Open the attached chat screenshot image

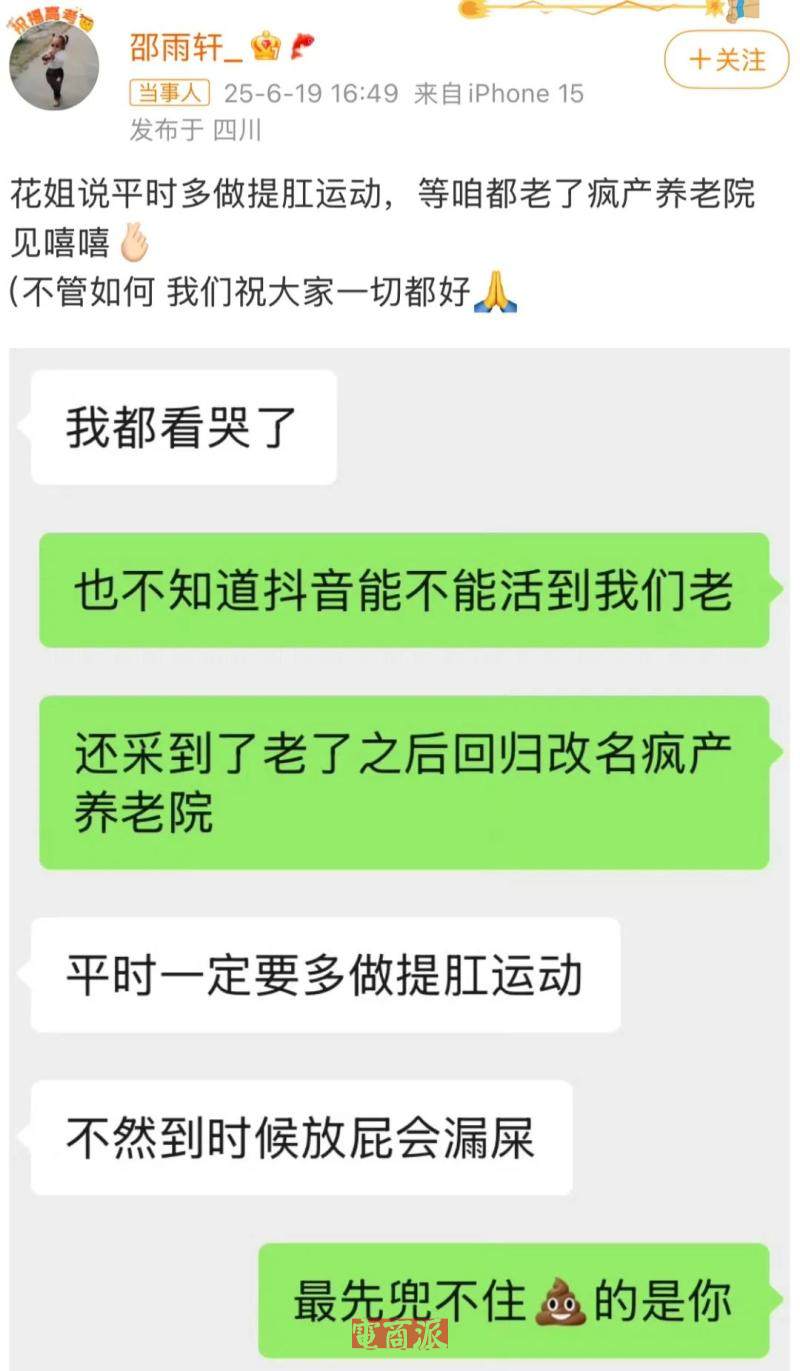point(400,850)
